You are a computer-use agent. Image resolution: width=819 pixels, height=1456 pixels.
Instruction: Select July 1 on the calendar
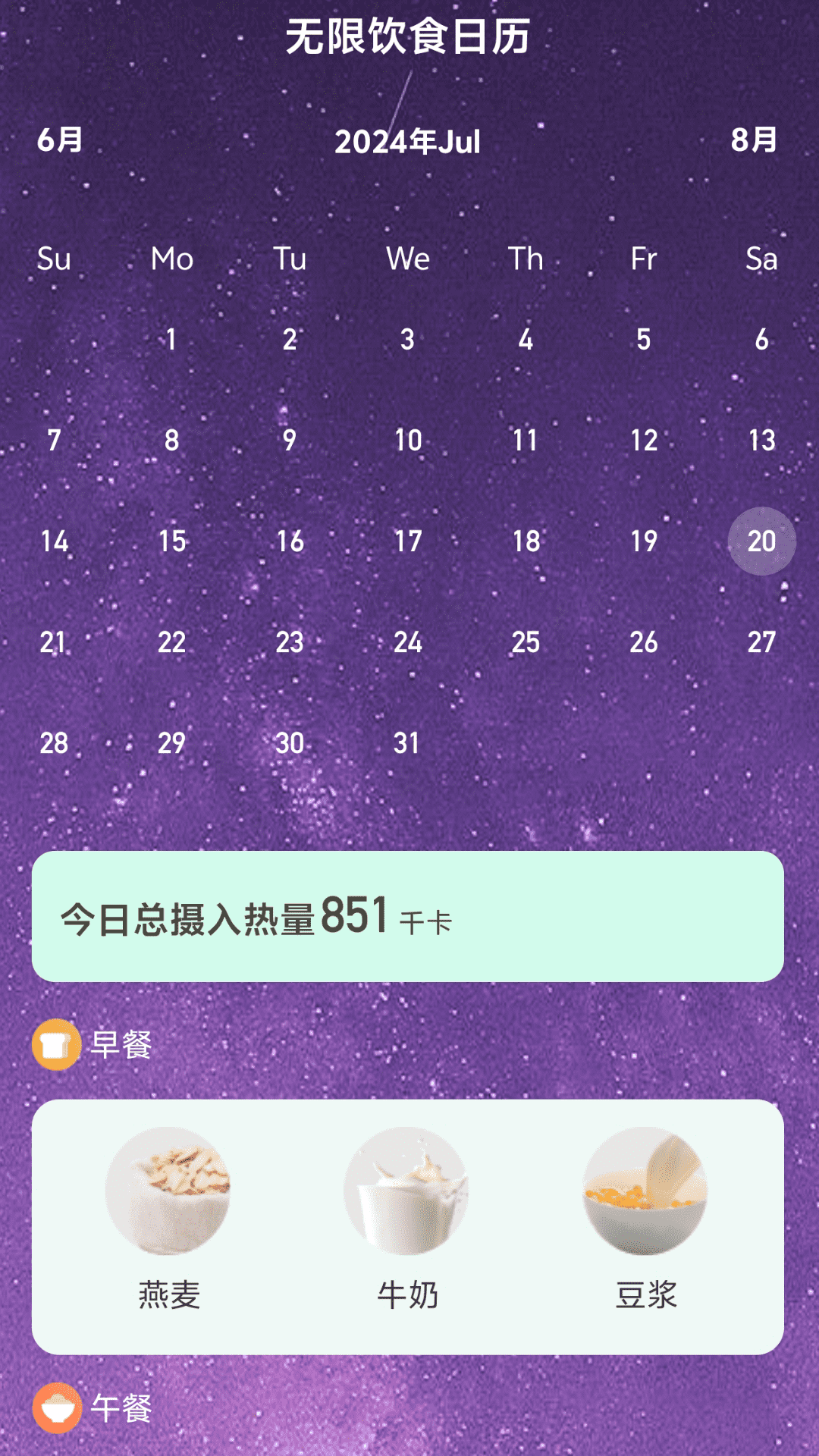(x=172, y=339)
